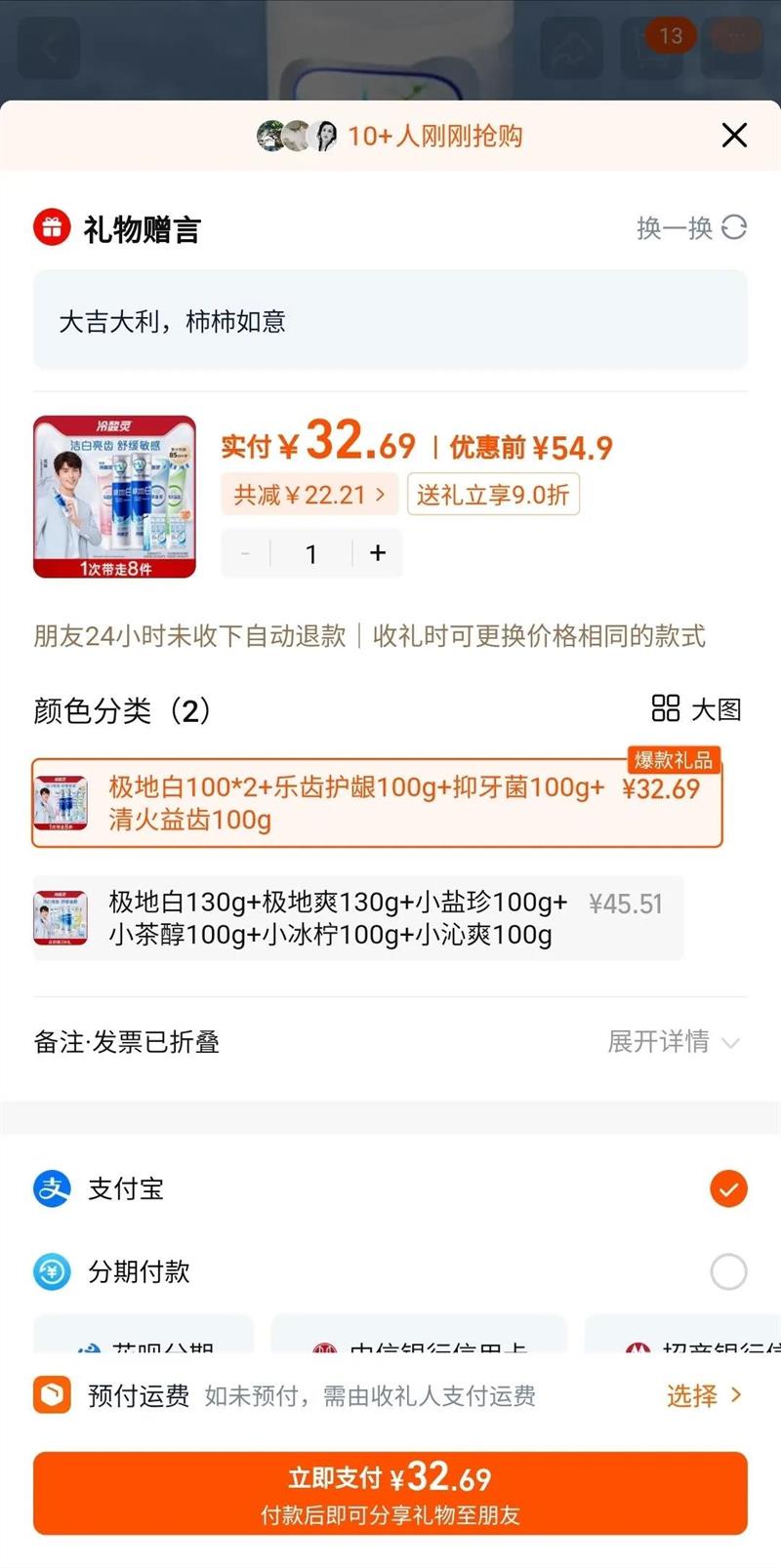Image resolution: width=781 pixels, height=1568 pixels.
Task: Edit the gift message 大吉大利，柿柿如意
Action: [390, 321]
